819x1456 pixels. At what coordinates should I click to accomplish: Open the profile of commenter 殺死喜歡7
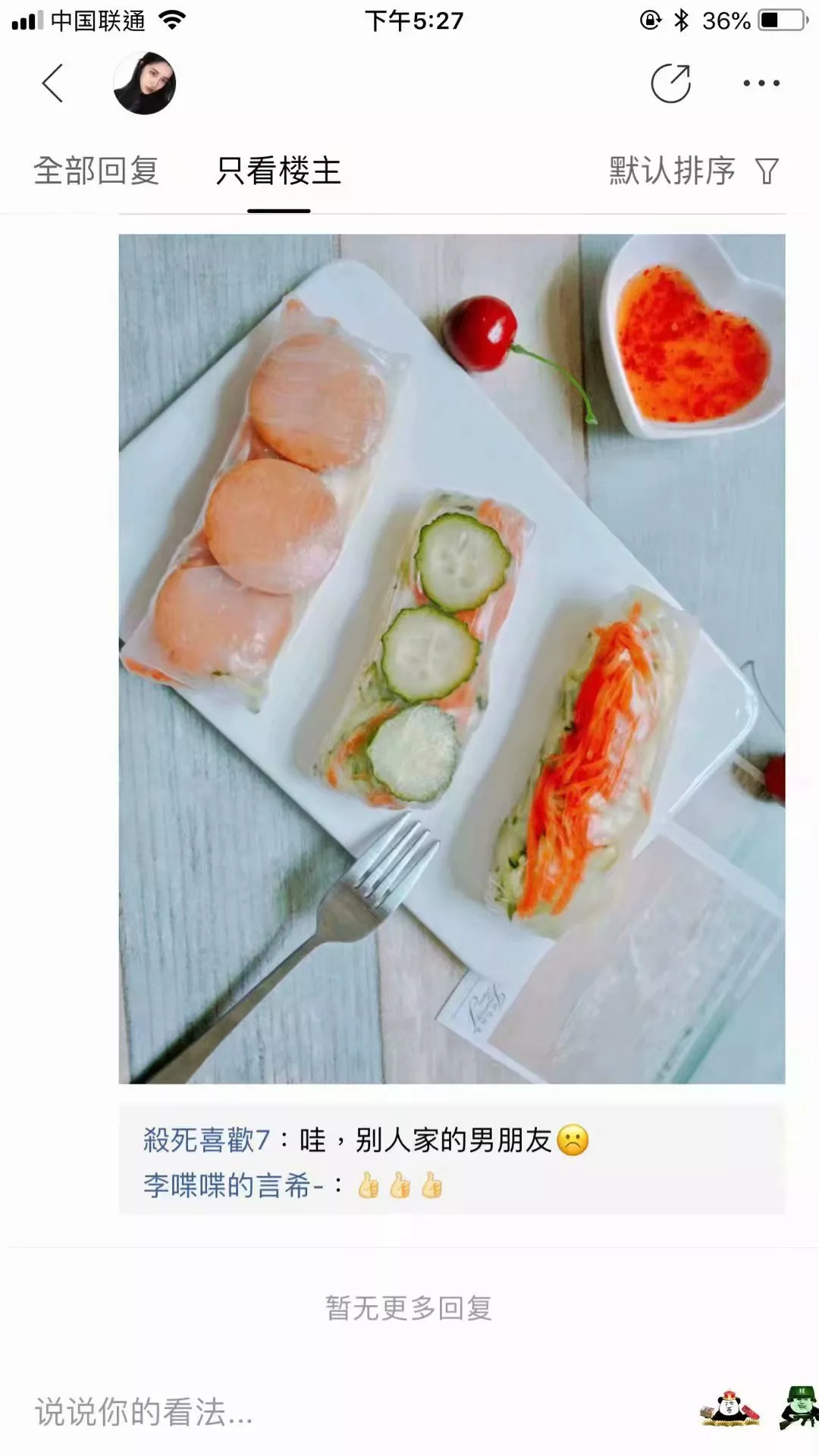pyautogui.click(x=206, y=1140)
